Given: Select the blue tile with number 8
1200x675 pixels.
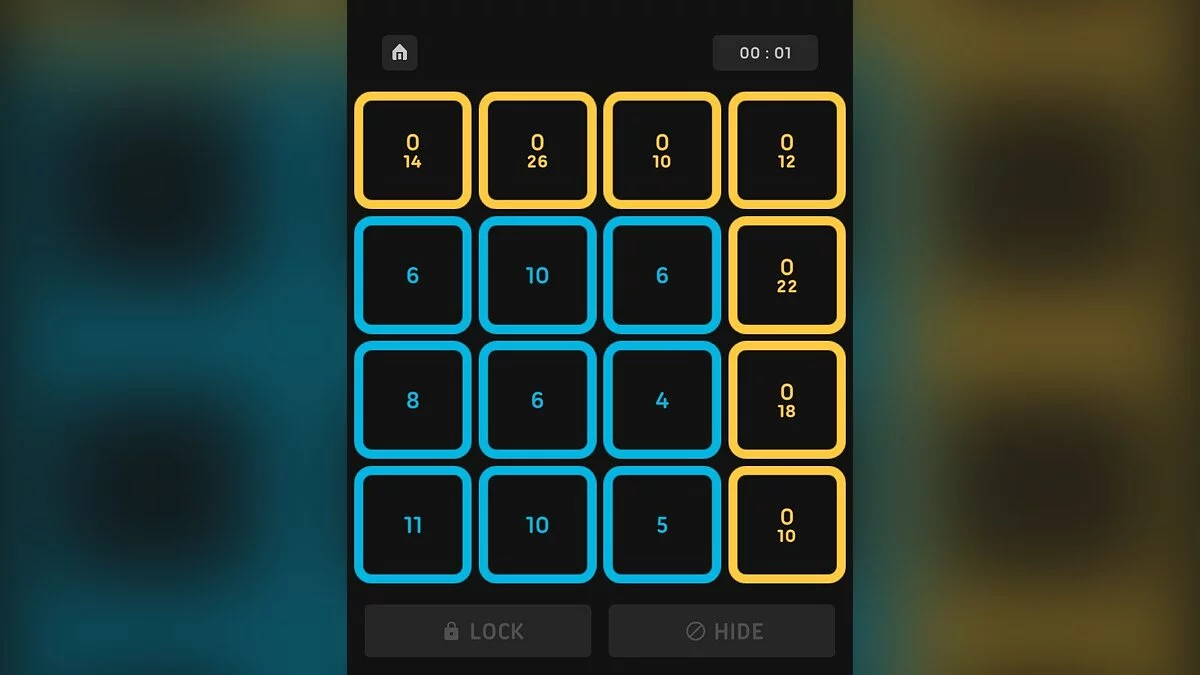Looking at the screenshot, I should [x=413, y=400].
